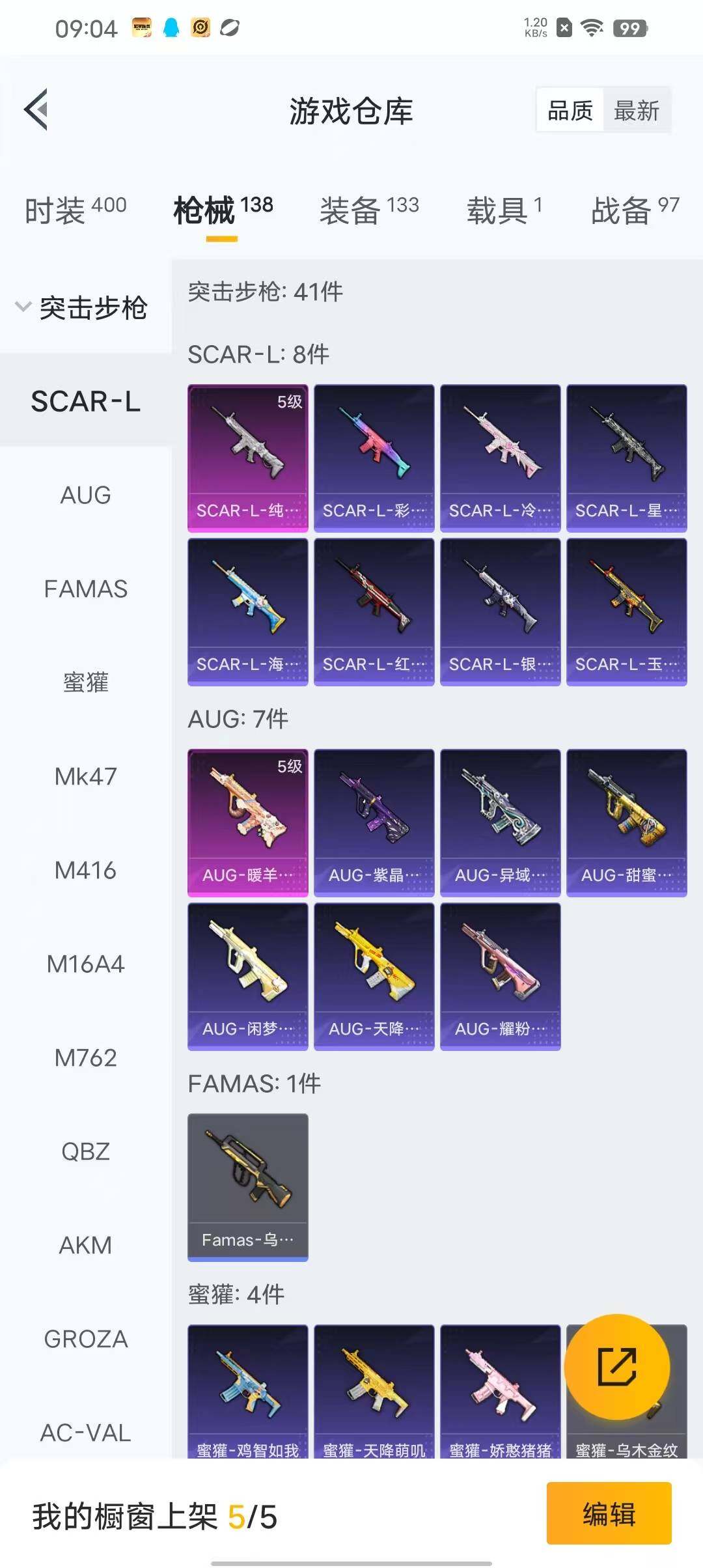Sort inventory by 最新
This screenshot has height=1568, width=703.
(636, 111)
